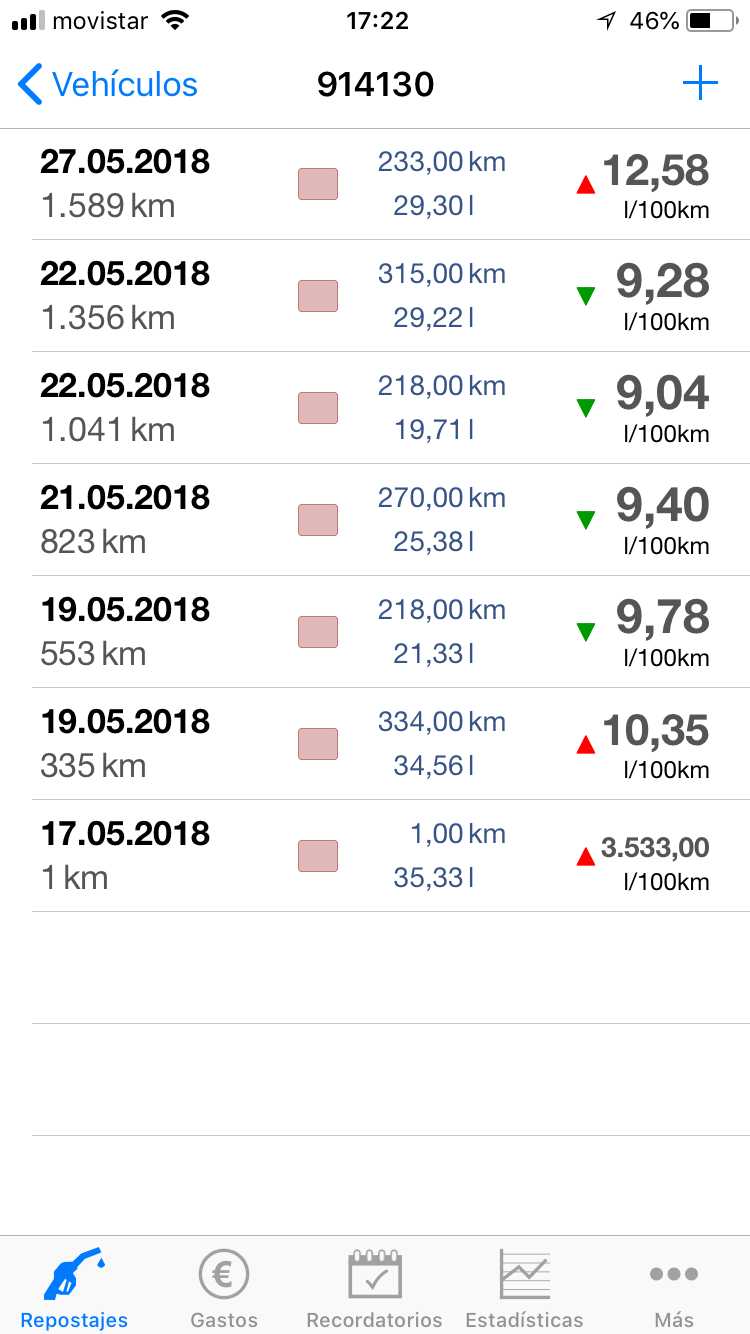View the Estadísticas tab

point(524,1288)
